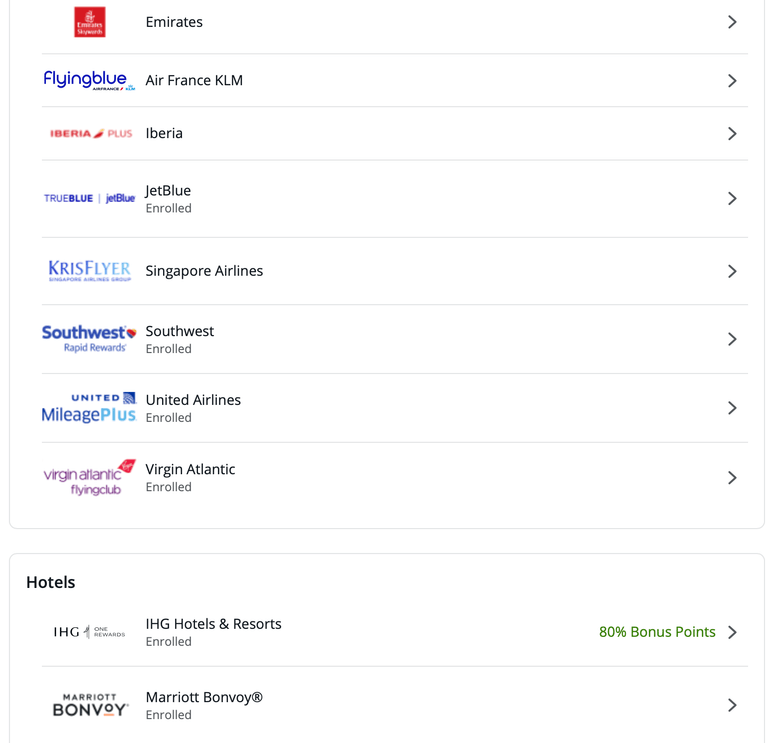Select Southwest Rapid Rewards
The height and width of the screenshot is (743, 770).
(x=394, y=339)
